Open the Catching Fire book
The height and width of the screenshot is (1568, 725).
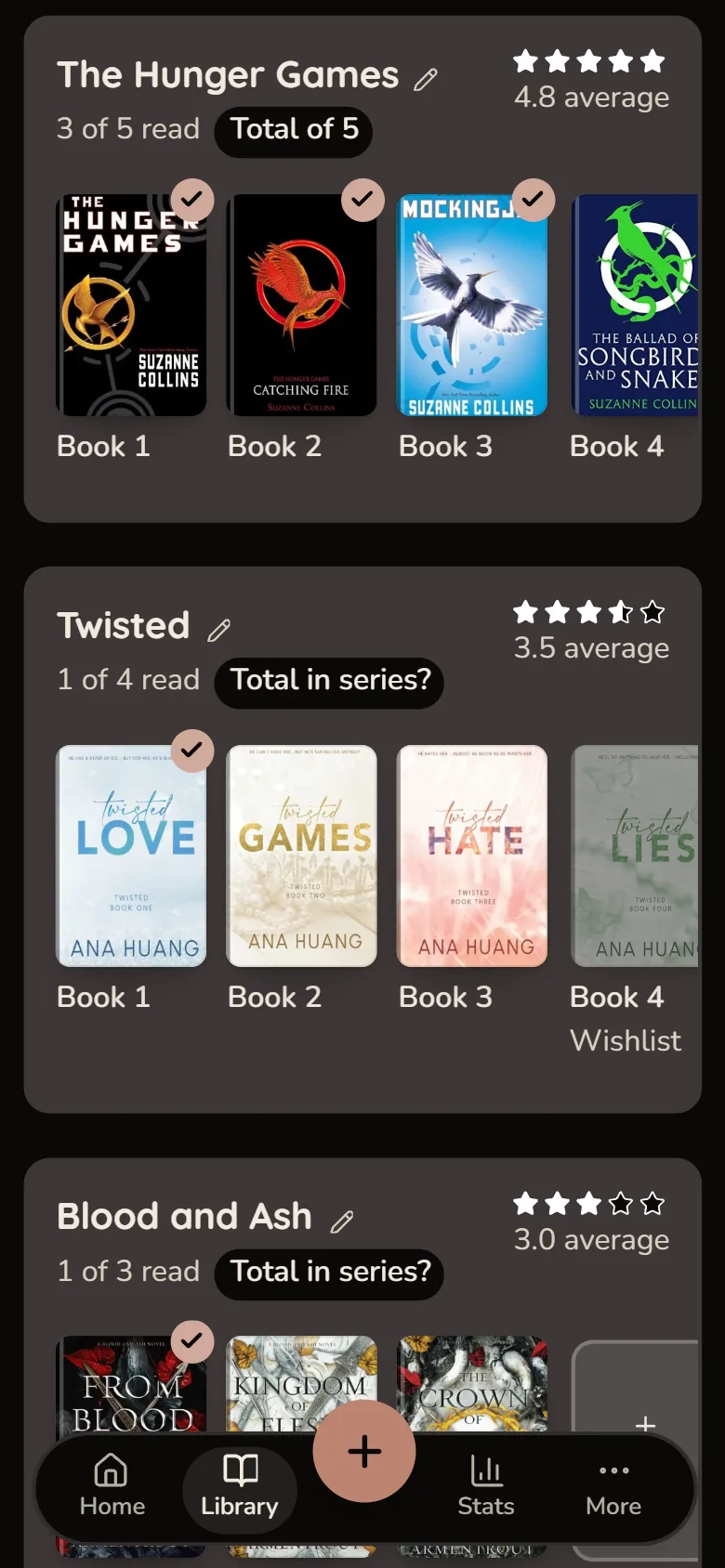[x=302, y=305]
